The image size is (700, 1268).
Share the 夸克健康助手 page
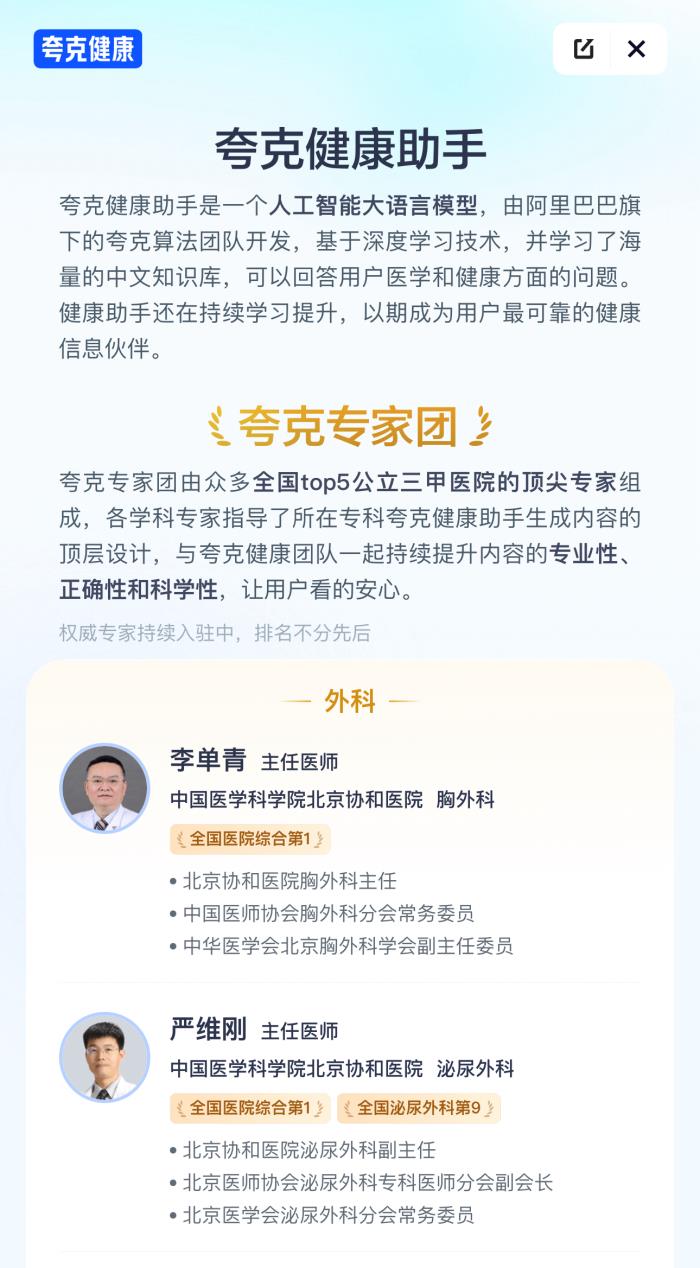tap(584, 49)
